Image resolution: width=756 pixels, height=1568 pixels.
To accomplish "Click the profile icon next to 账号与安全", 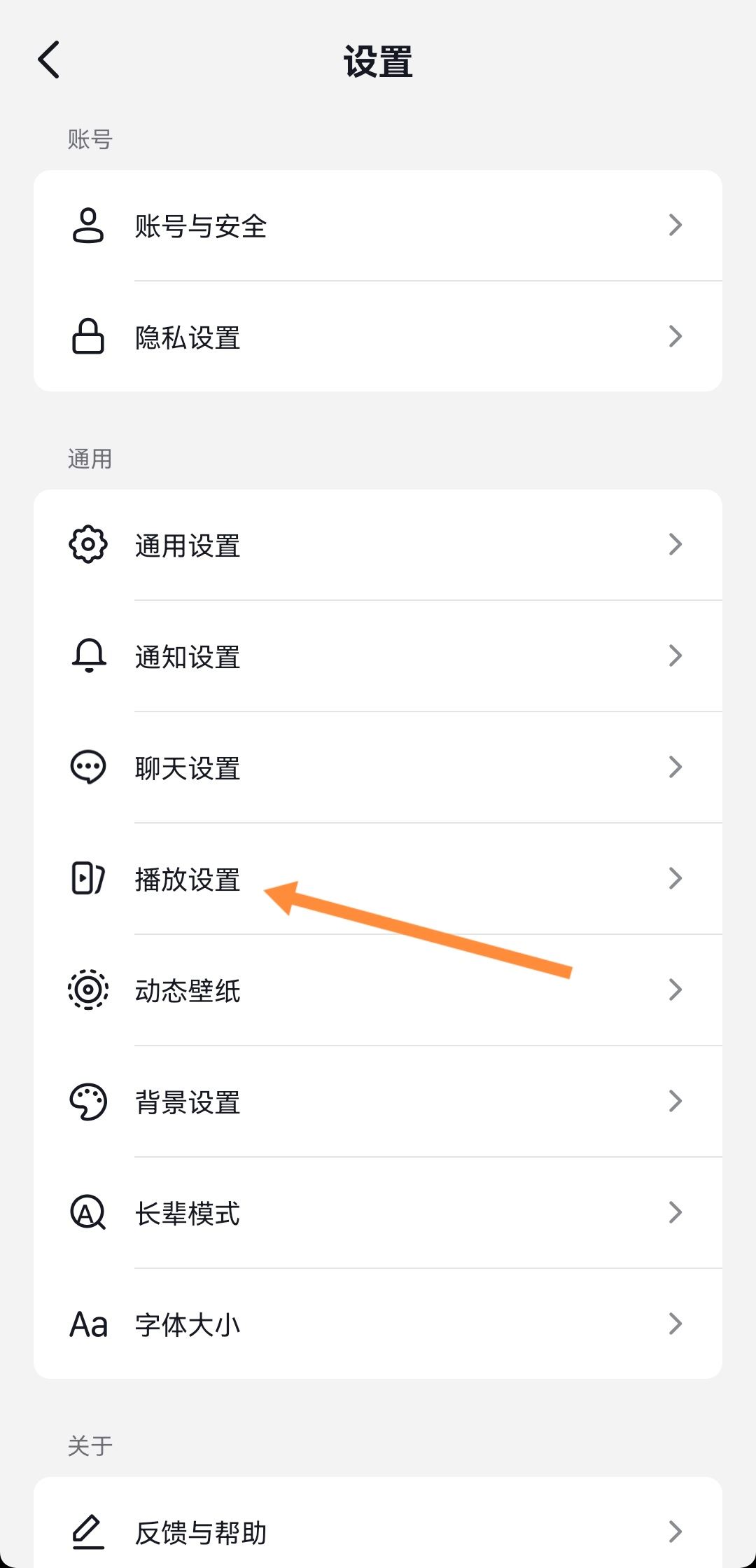I will coord(89,226).
